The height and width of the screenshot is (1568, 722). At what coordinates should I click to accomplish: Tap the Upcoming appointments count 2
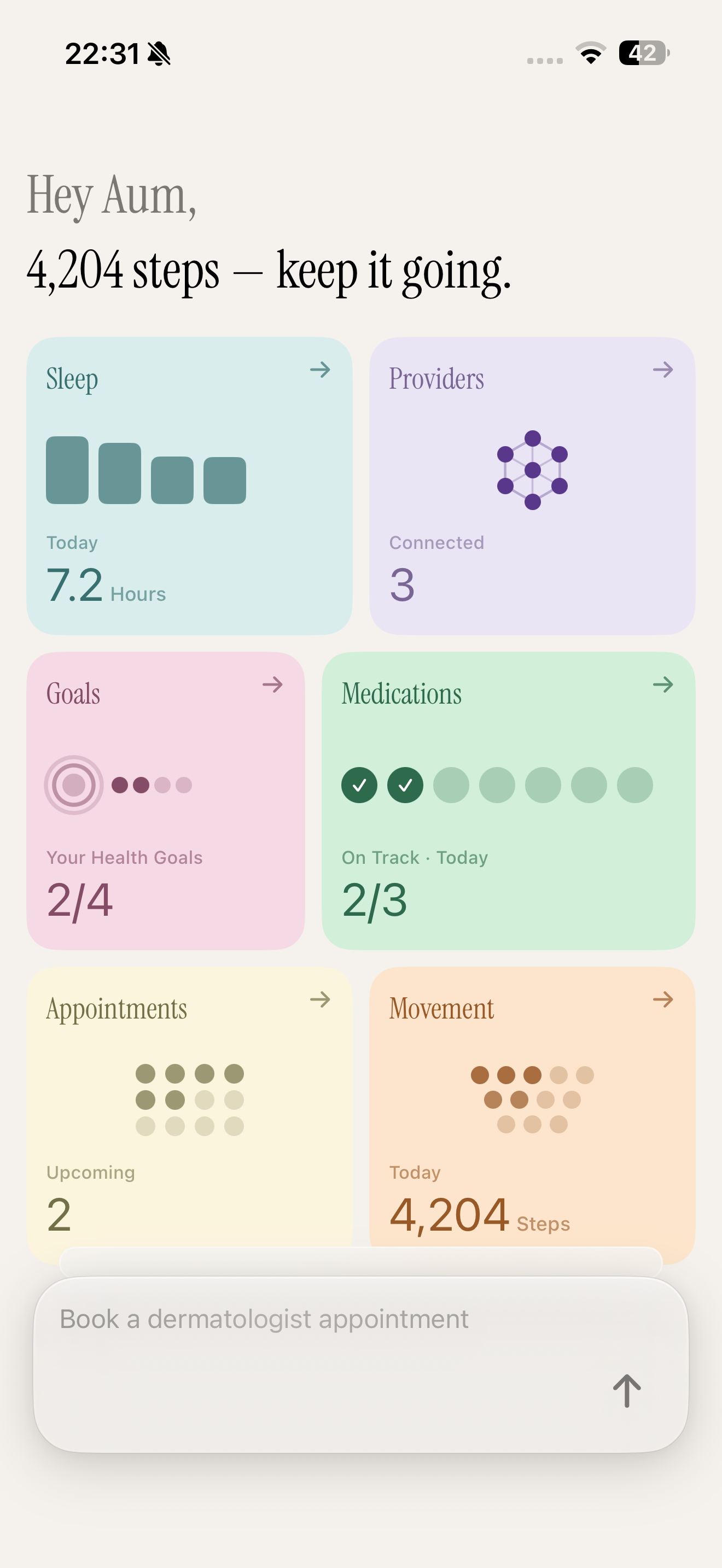click(x=60, y=1213)
